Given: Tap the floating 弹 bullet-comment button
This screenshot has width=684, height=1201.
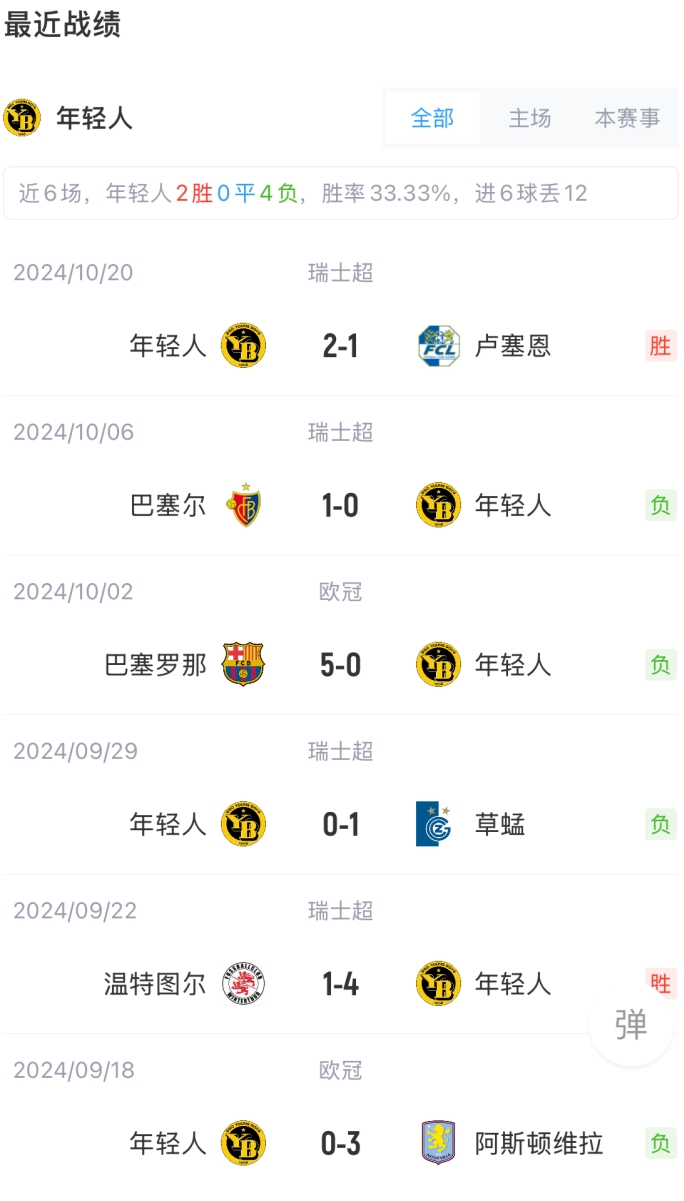Looking at the screenshot, I should click(x=631, y=1024).
